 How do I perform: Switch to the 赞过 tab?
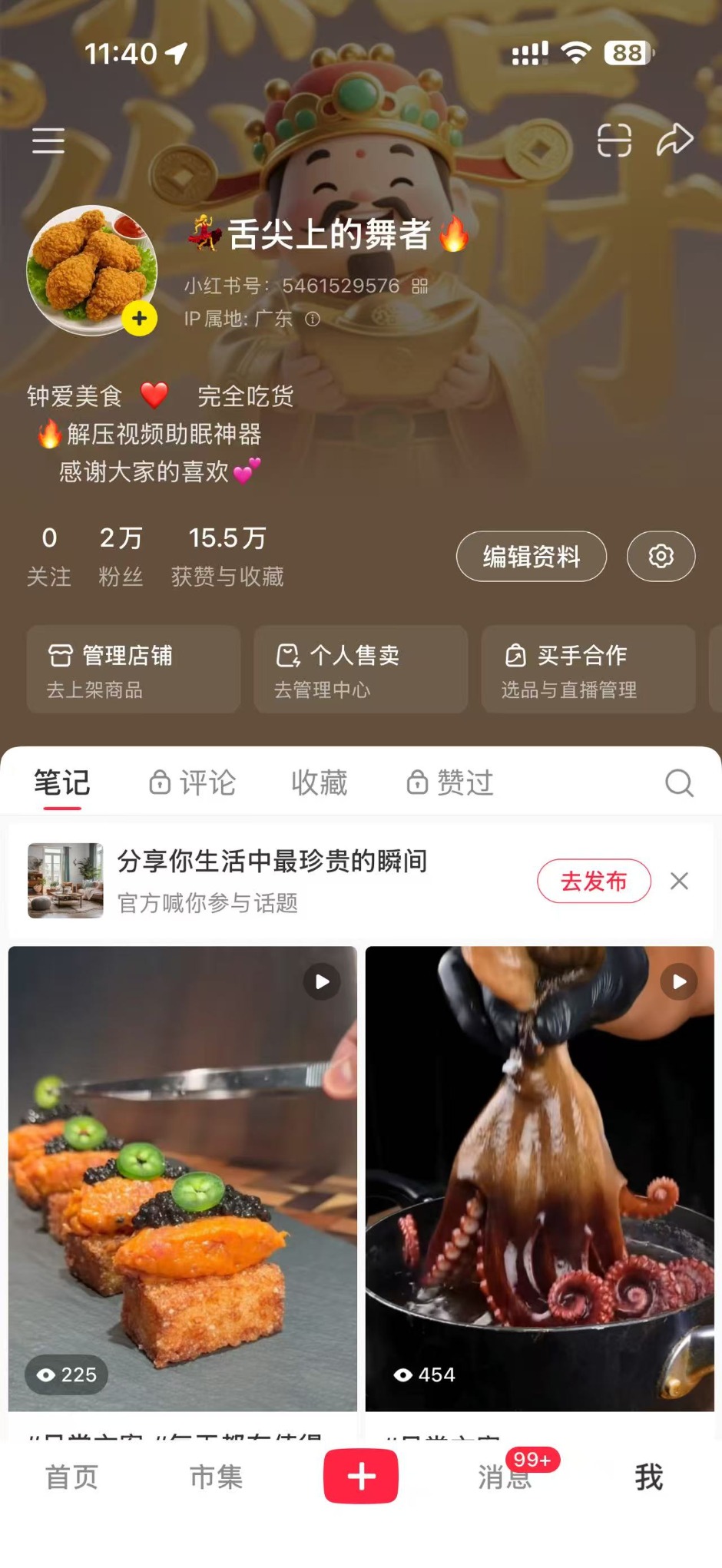pos(450,782)
